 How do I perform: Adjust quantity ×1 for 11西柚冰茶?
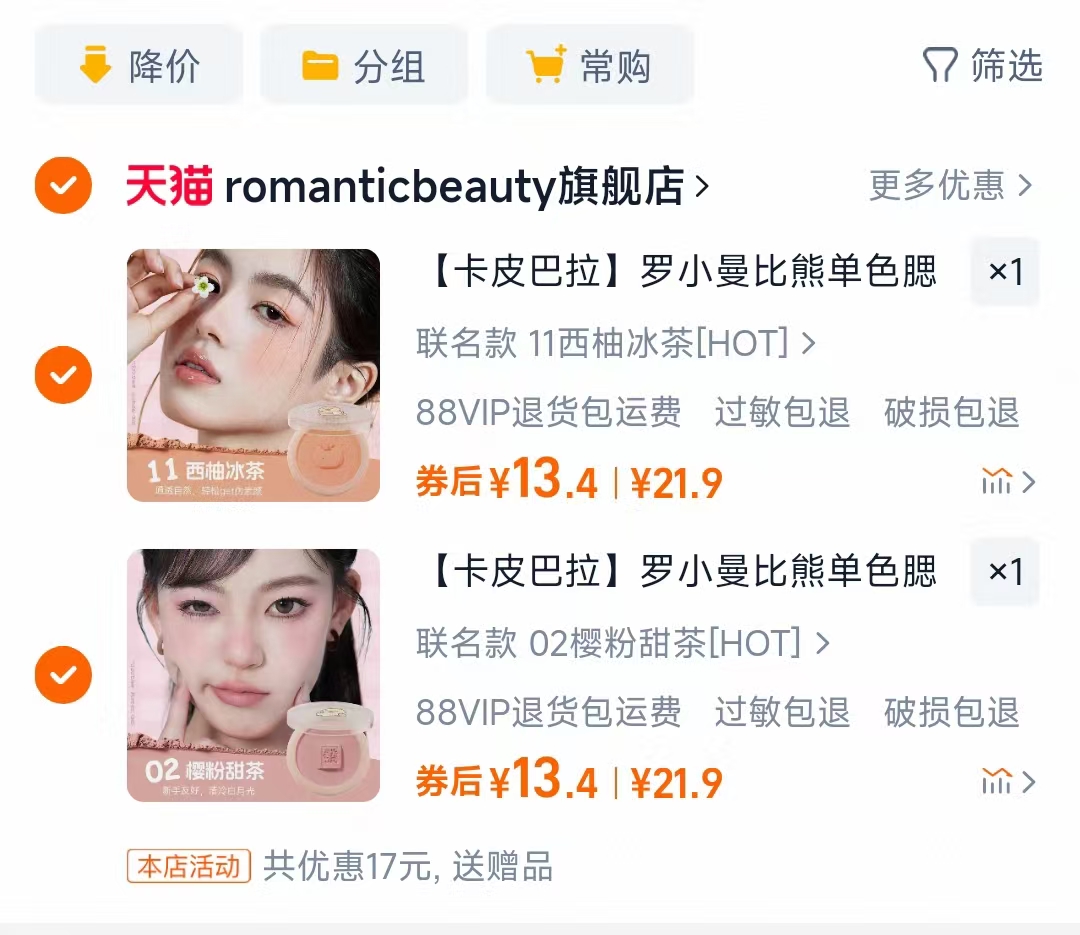[1005, 272]
